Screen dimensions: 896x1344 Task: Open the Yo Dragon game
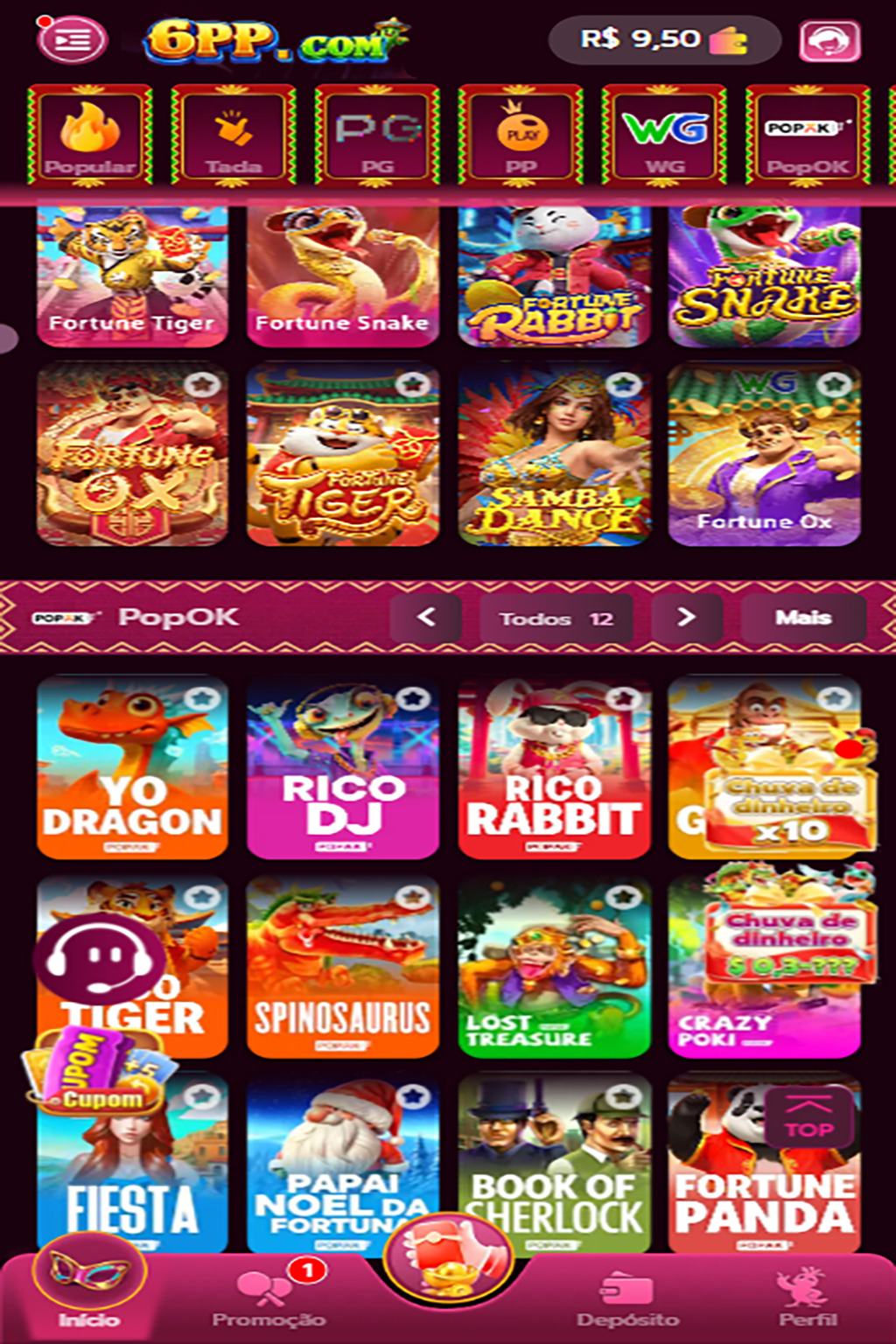132,768
